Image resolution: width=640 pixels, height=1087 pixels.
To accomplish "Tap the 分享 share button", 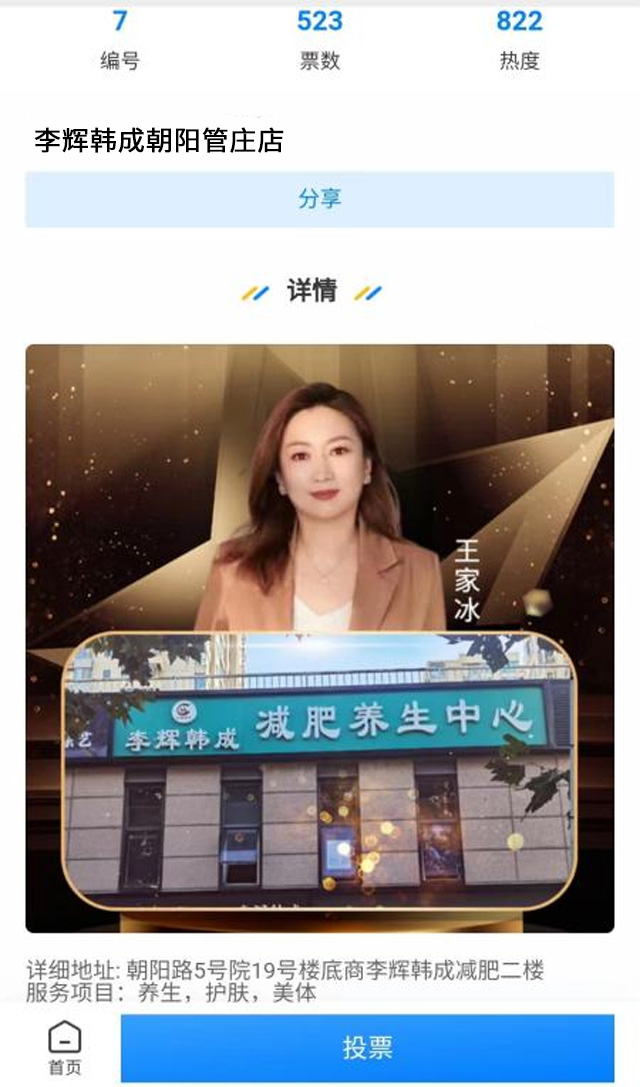I will click(x=319, y=199).
